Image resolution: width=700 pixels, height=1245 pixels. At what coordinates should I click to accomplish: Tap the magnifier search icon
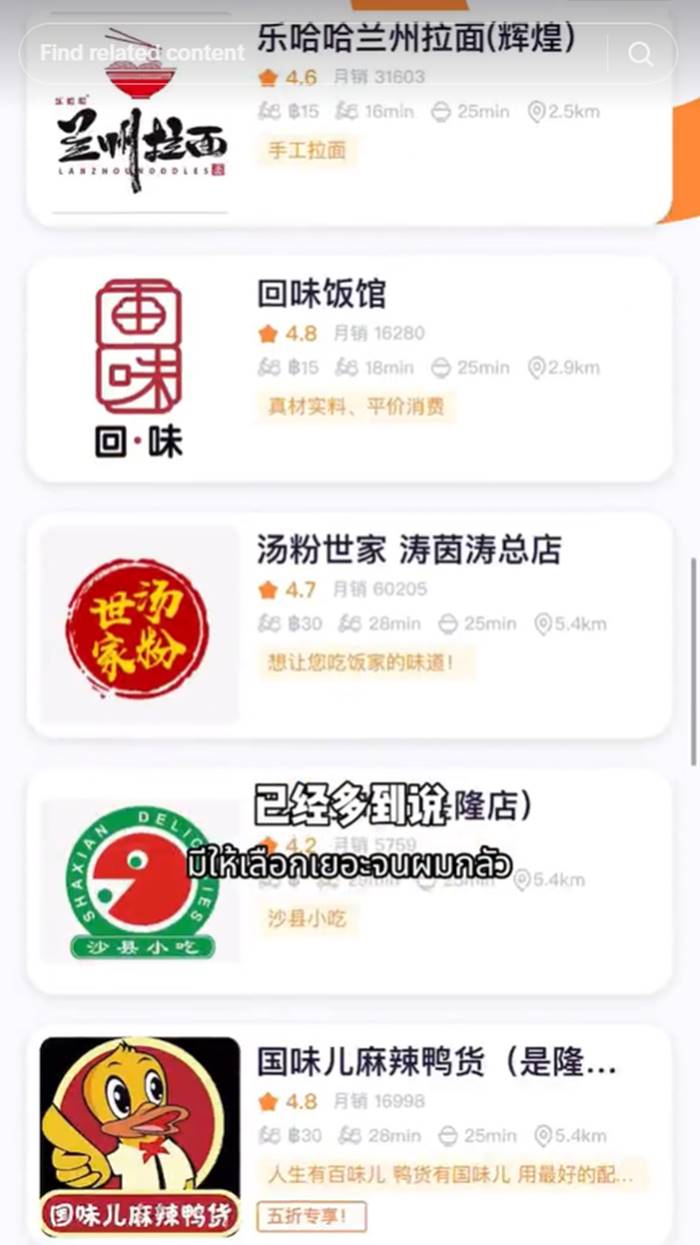[640, 54]
